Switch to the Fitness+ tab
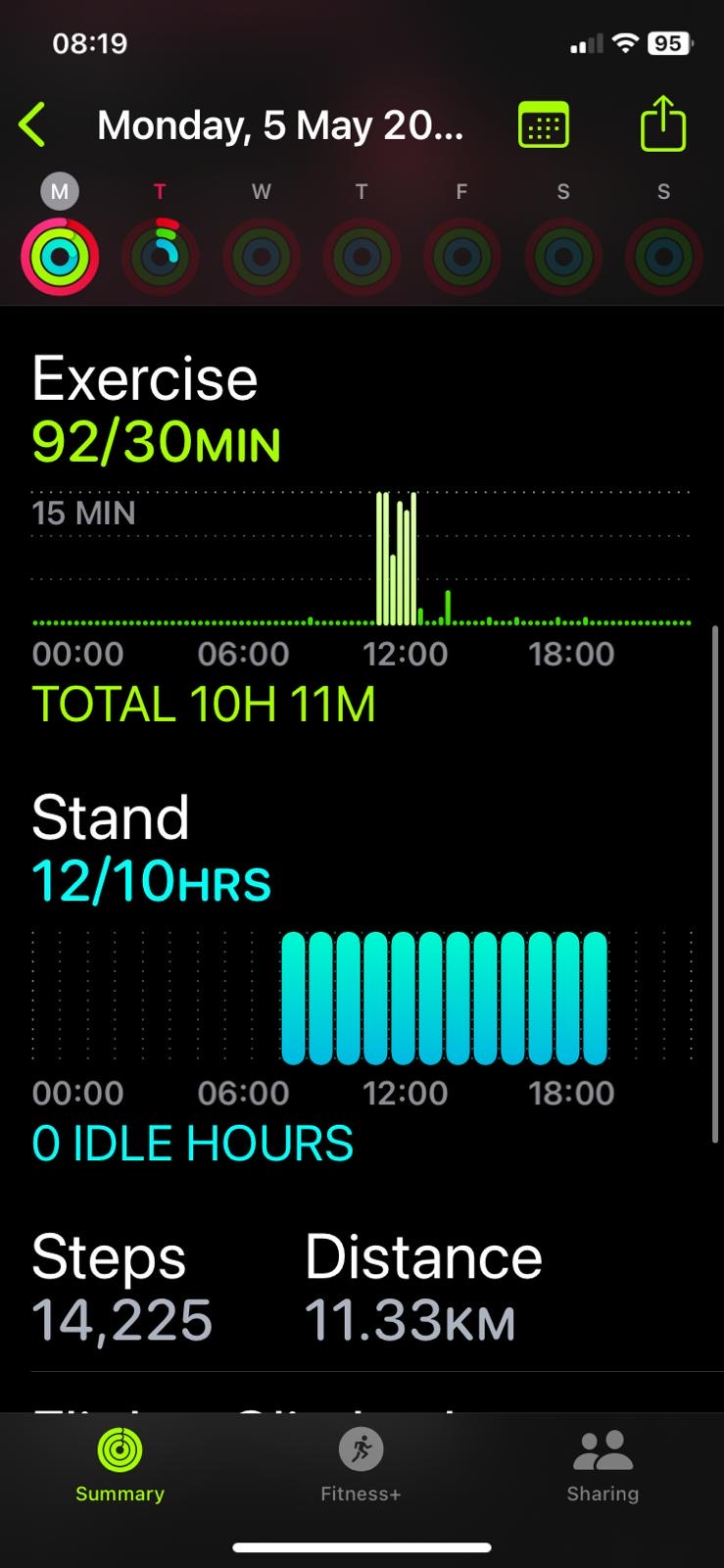 pos(361,1466)
